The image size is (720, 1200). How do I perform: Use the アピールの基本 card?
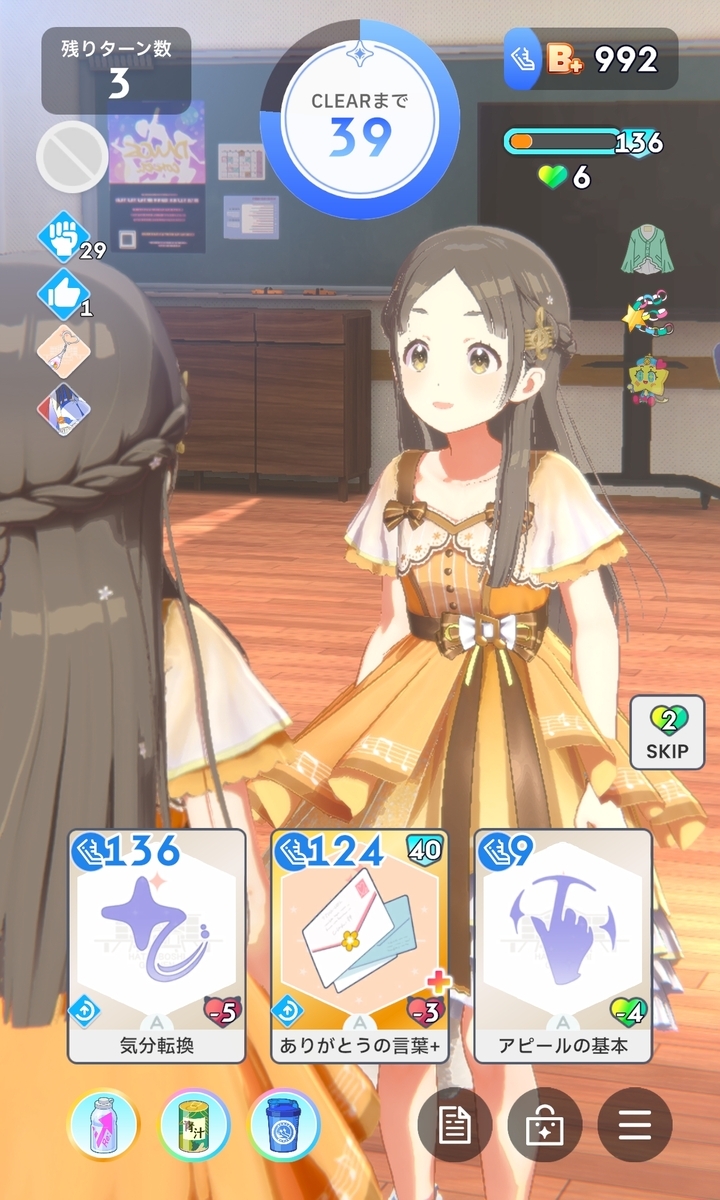[x=563, y=945]
